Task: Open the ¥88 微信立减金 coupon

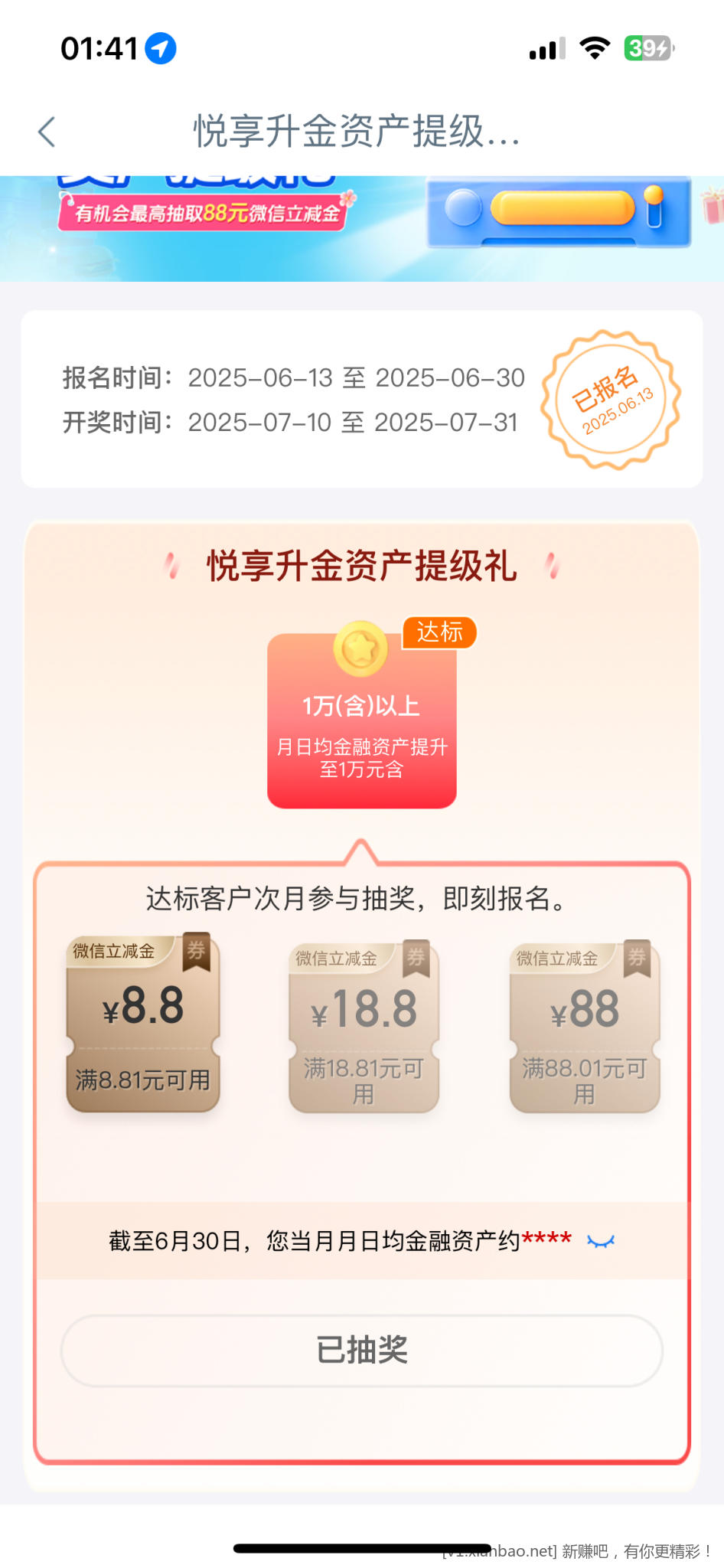Action: click(585, 1027)
